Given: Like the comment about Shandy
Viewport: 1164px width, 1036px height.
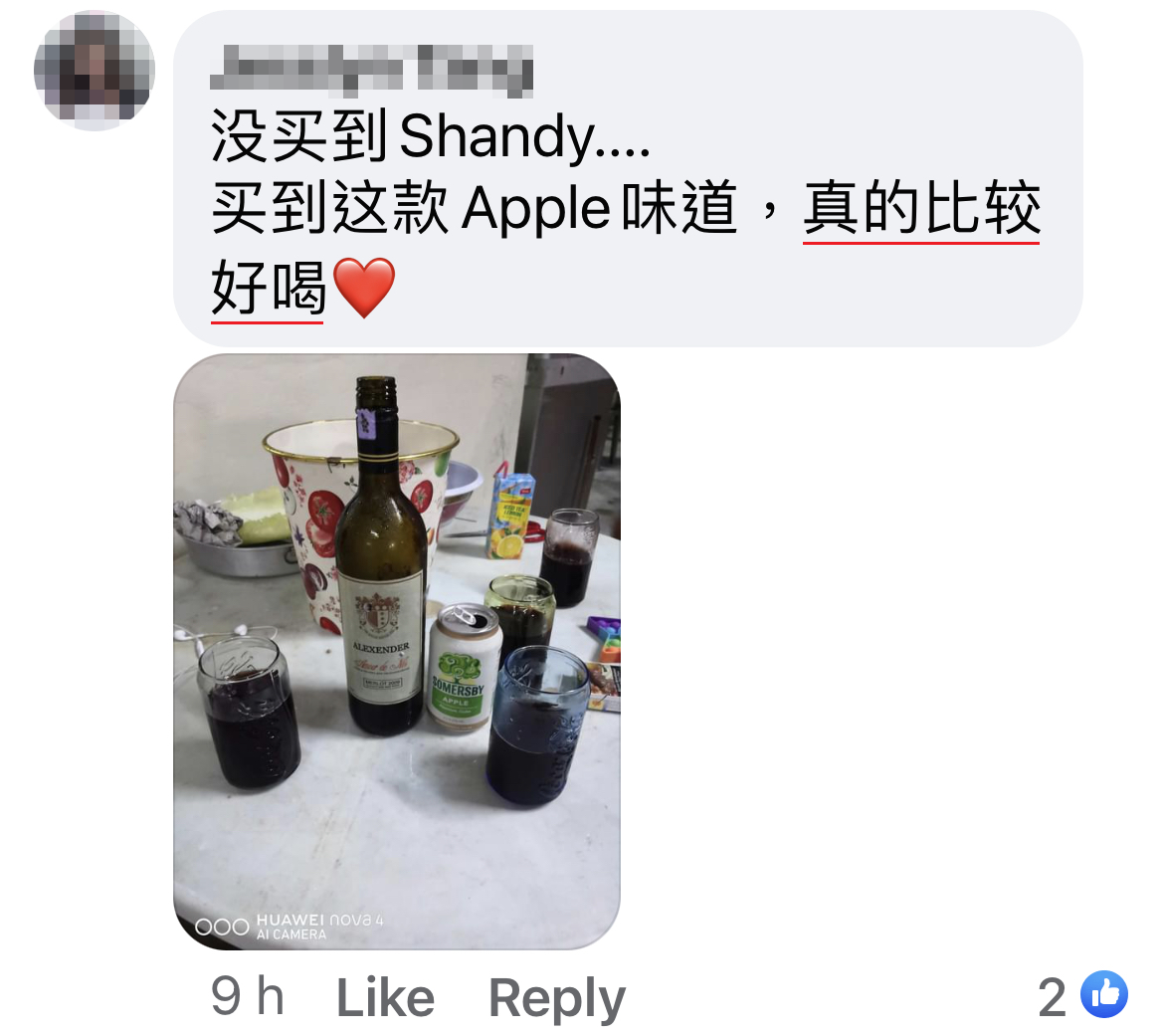Looking at the screenshot, I should pyautogui.click(x=385, y=997).
